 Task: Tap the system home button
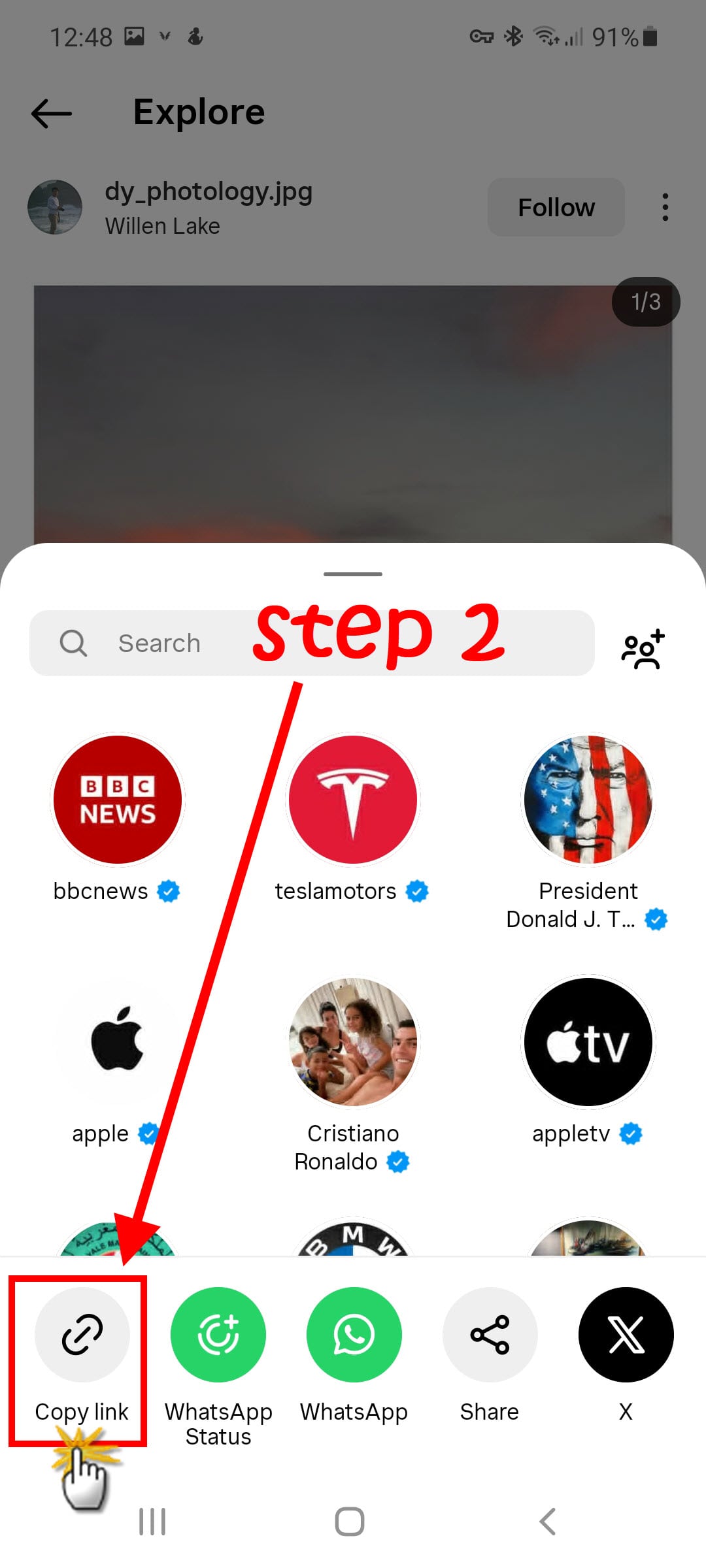(350, 1522)
